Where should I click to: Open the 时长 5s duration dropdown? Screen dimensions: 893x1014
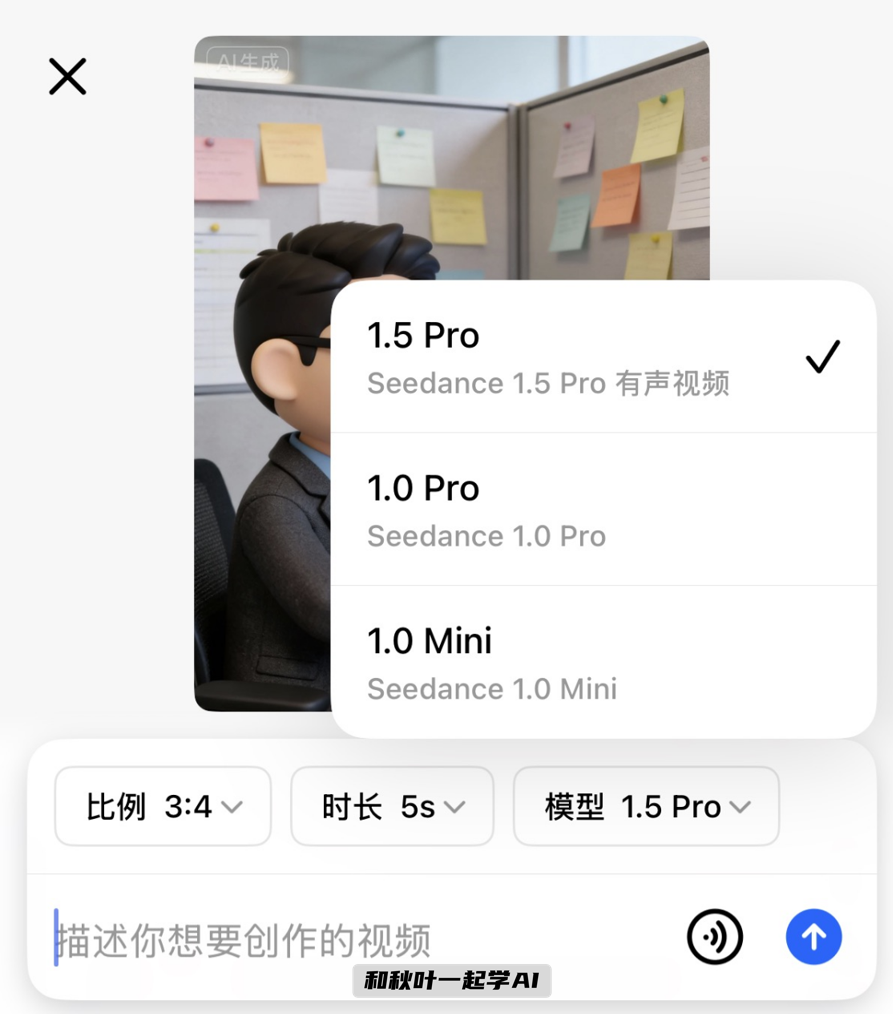[392, 806]
